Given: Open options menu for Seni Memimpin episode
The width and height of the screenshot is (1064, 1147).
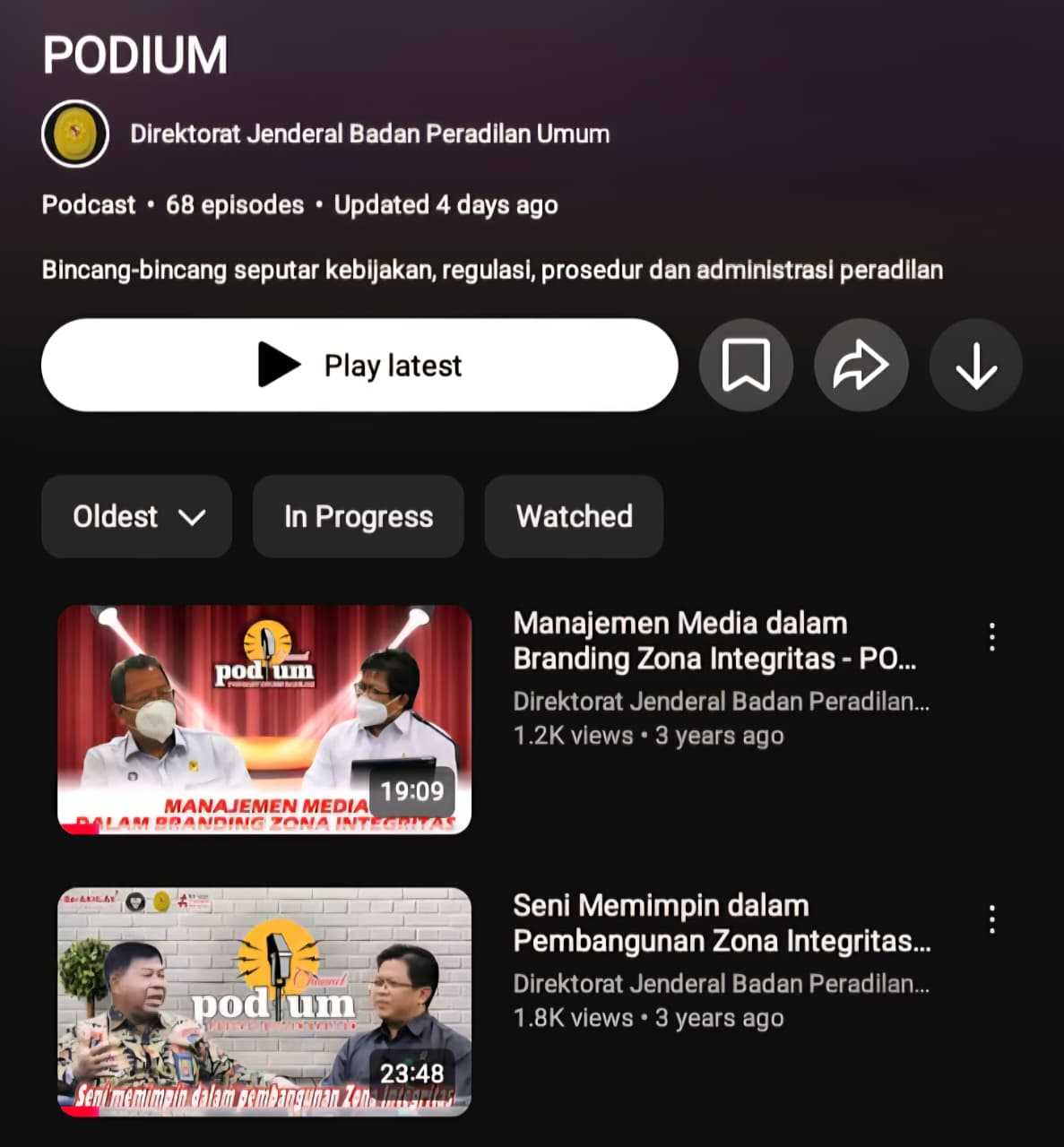Looking at the screenshot, I should coord(991,918).
